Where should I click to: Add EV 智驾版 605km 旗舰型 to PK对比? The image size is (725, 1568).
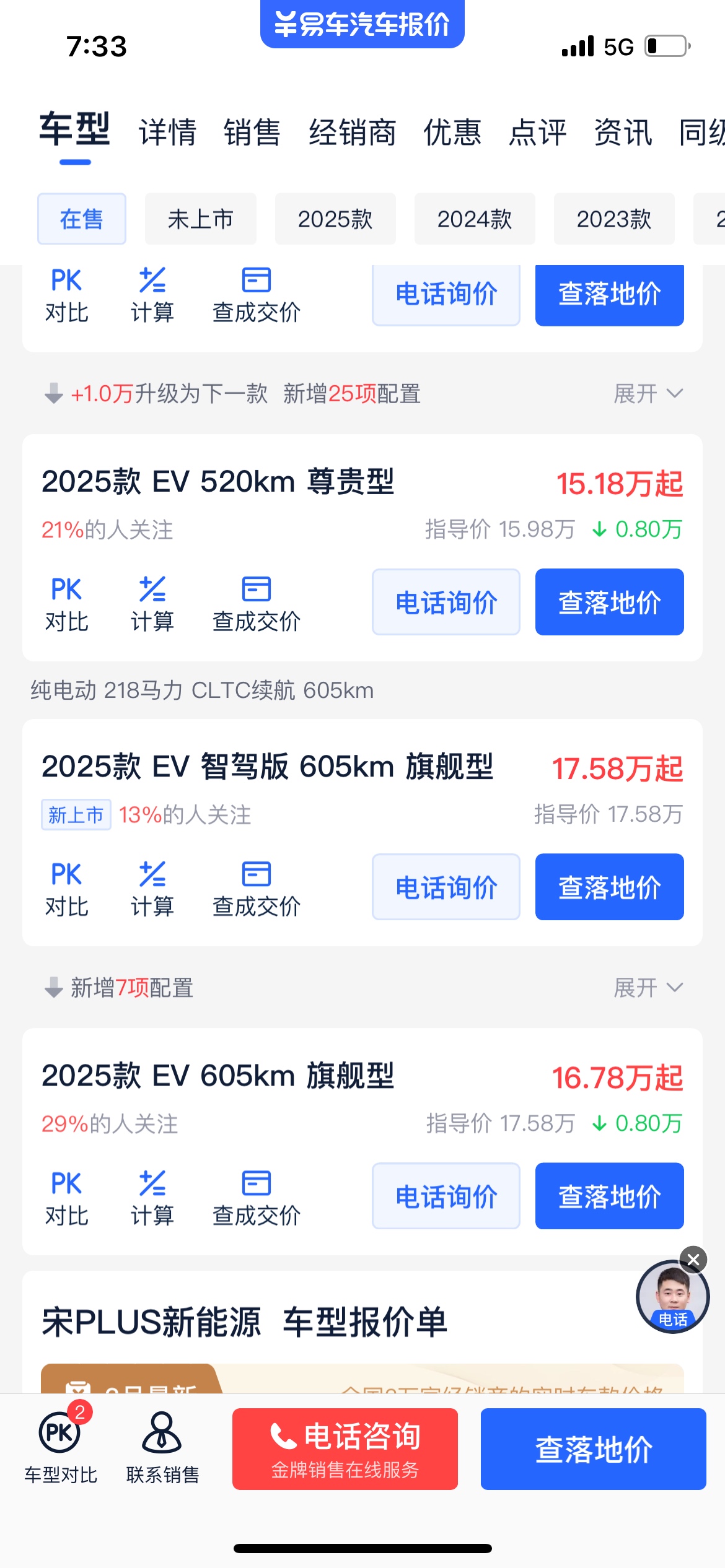click(x=66, y=889)
